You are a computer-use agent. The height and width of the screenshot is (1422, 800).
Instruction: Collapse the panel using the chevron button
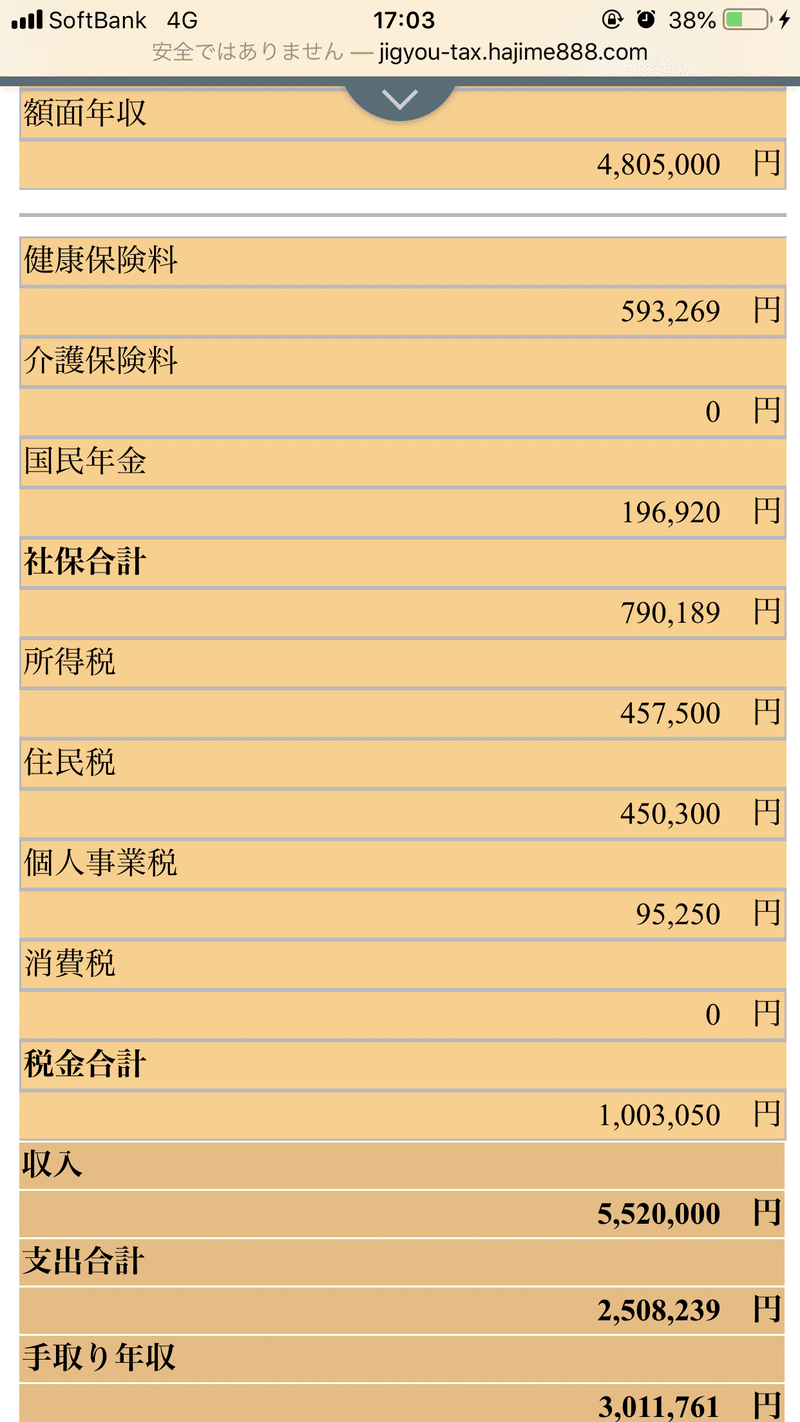400,95
